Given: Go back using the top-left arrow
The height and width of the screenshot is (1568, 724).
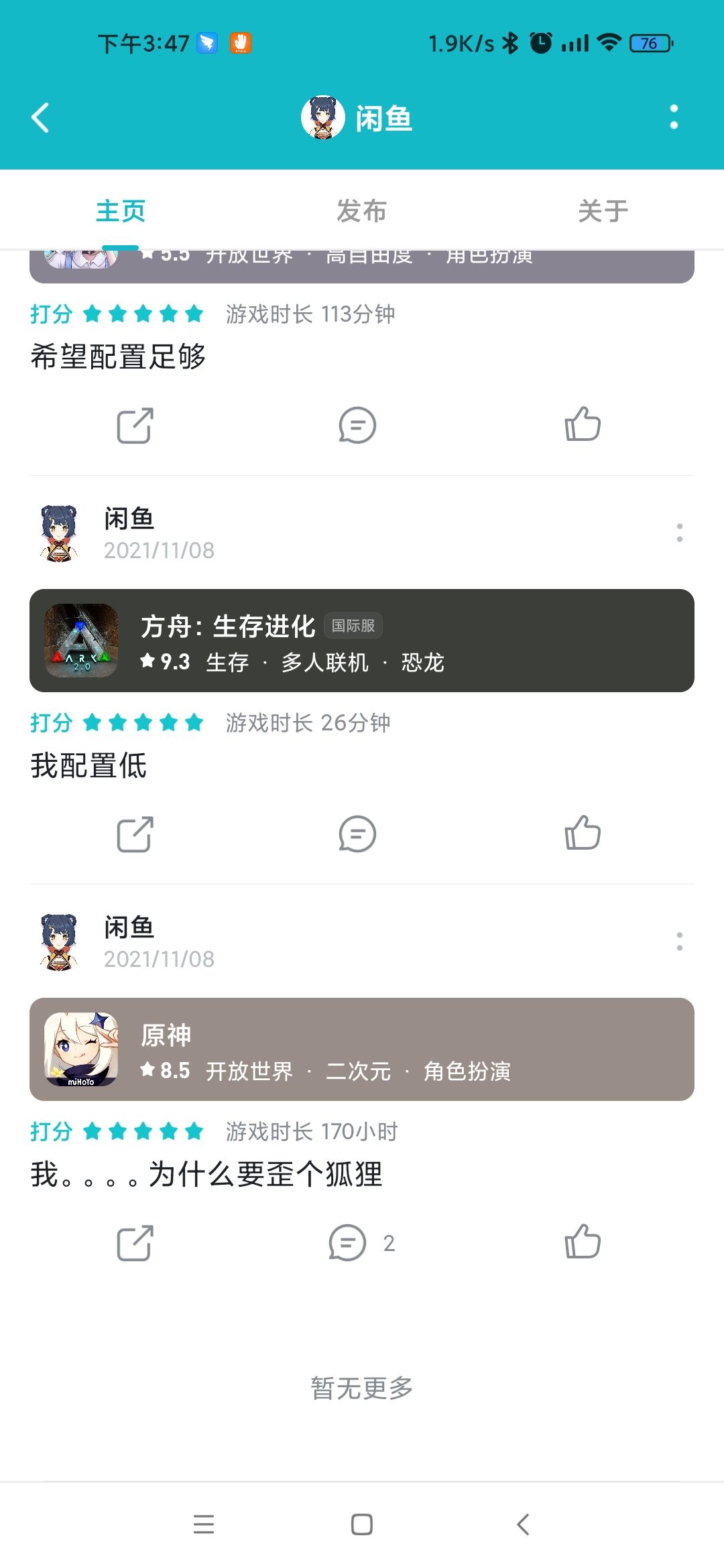Looking at the screenshot, I should pos(42,118).
